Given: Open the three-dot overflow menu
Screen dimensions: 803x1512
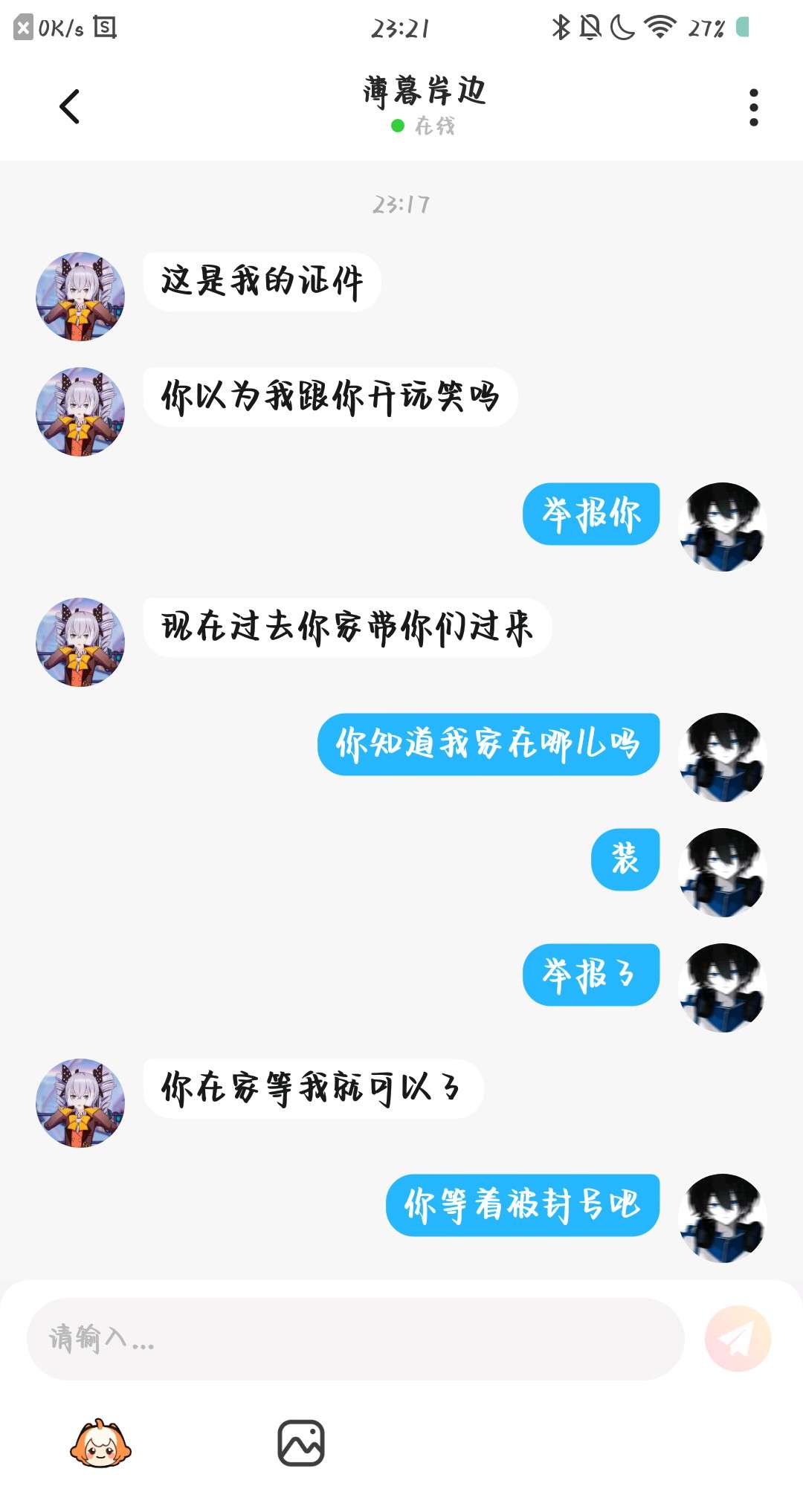Looking at the screenshot, I should point(753,108).
